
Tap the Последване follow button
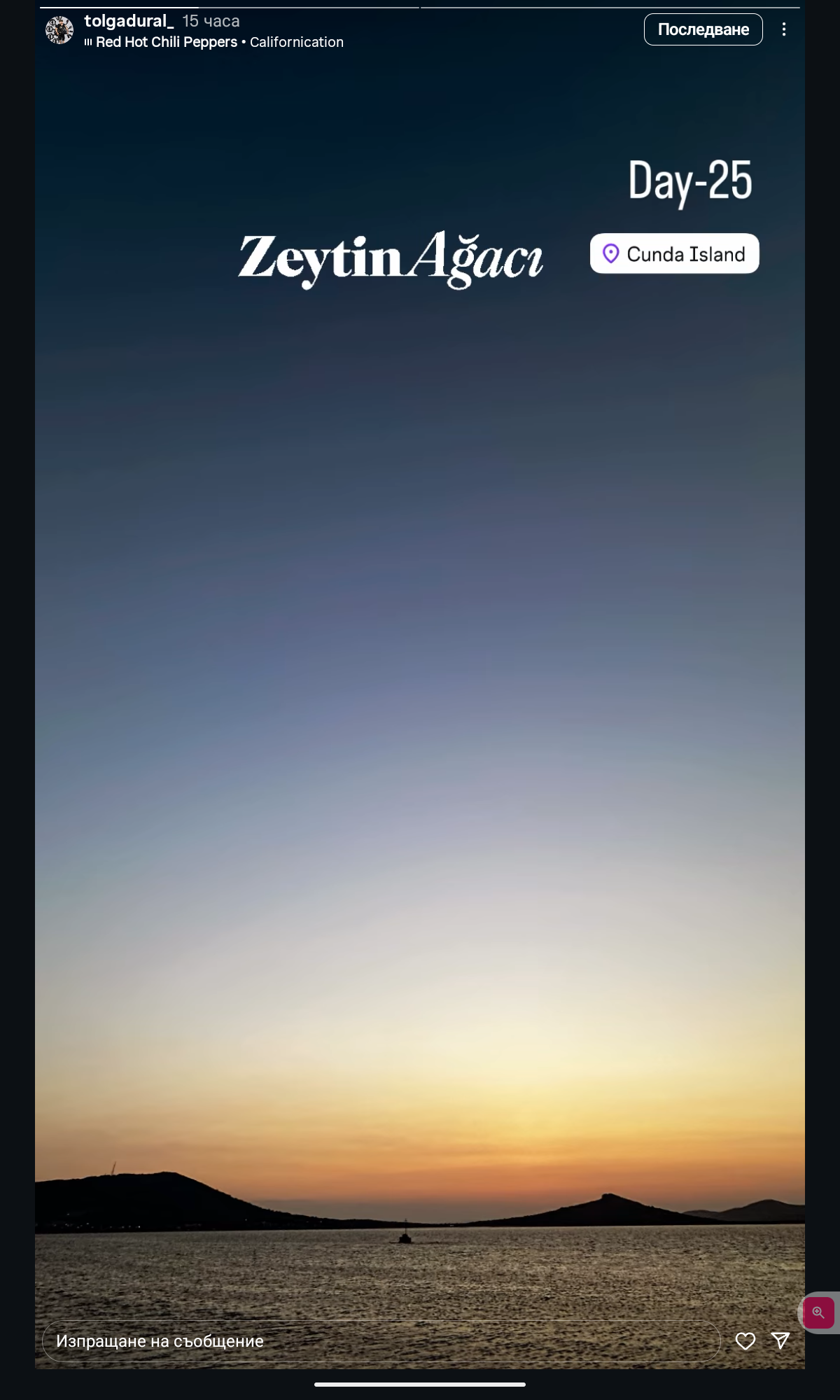(703, 29)
